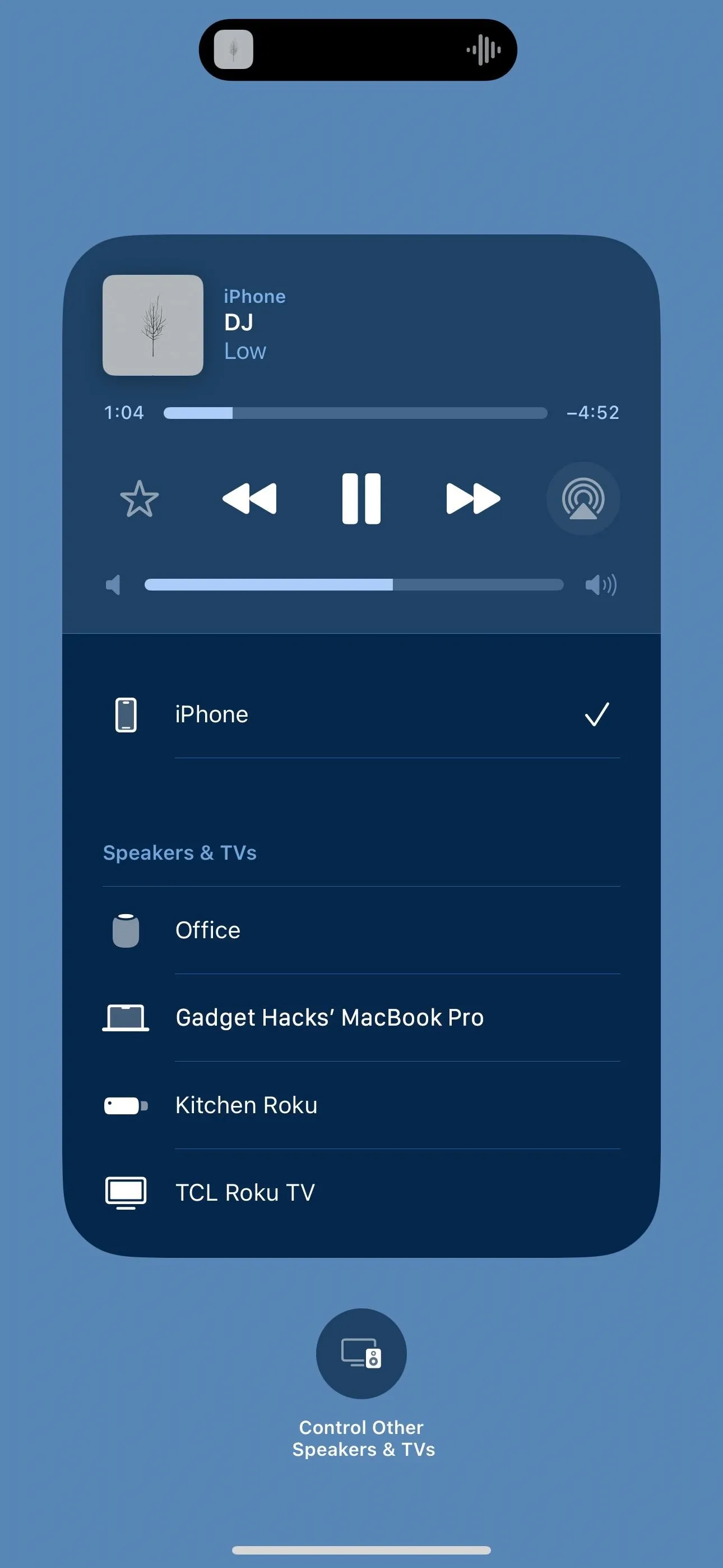Select iPhone as the audio output
Viewport: 723px width, 1568px height.
coord(361,714)
